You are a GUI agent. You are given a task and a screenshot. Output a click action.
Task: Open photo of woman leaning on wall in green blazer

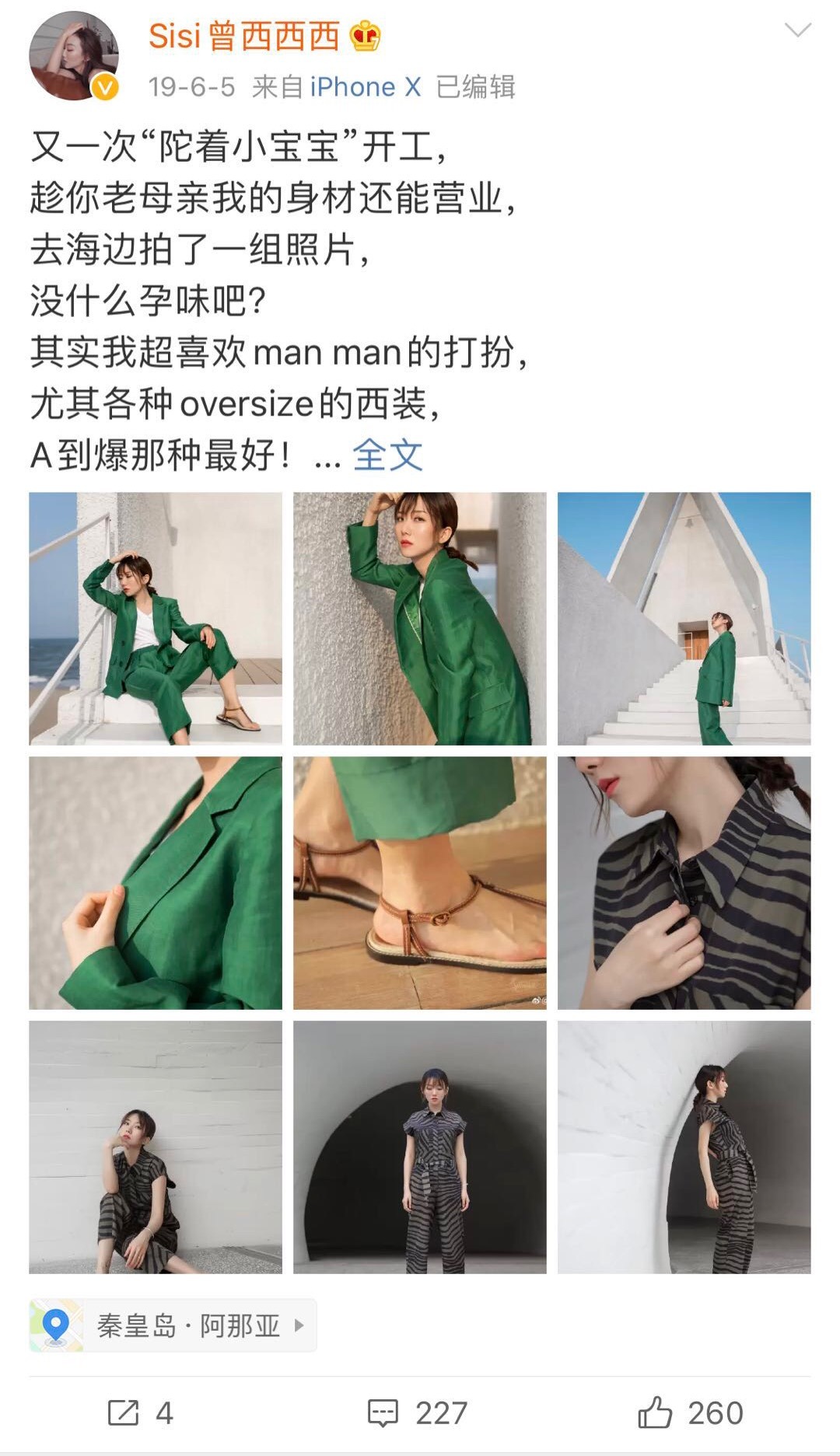[x=420, y=619]
